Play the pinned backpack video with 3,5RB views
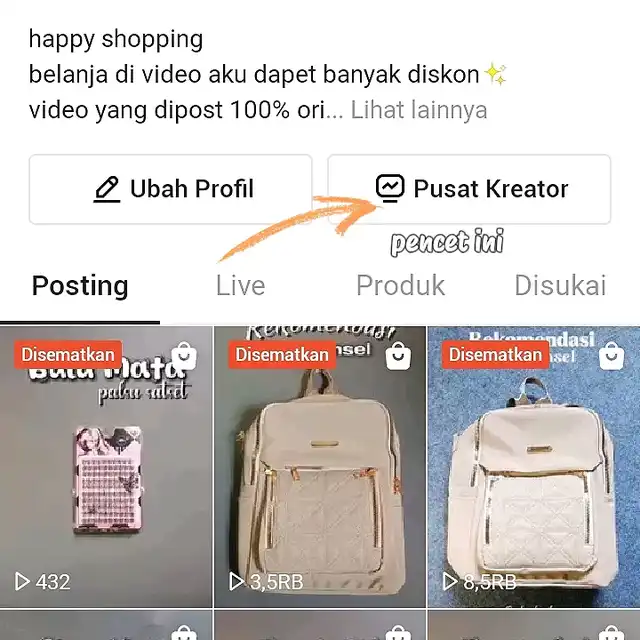This screenshot has width=640, height=640. click(320, 466)
